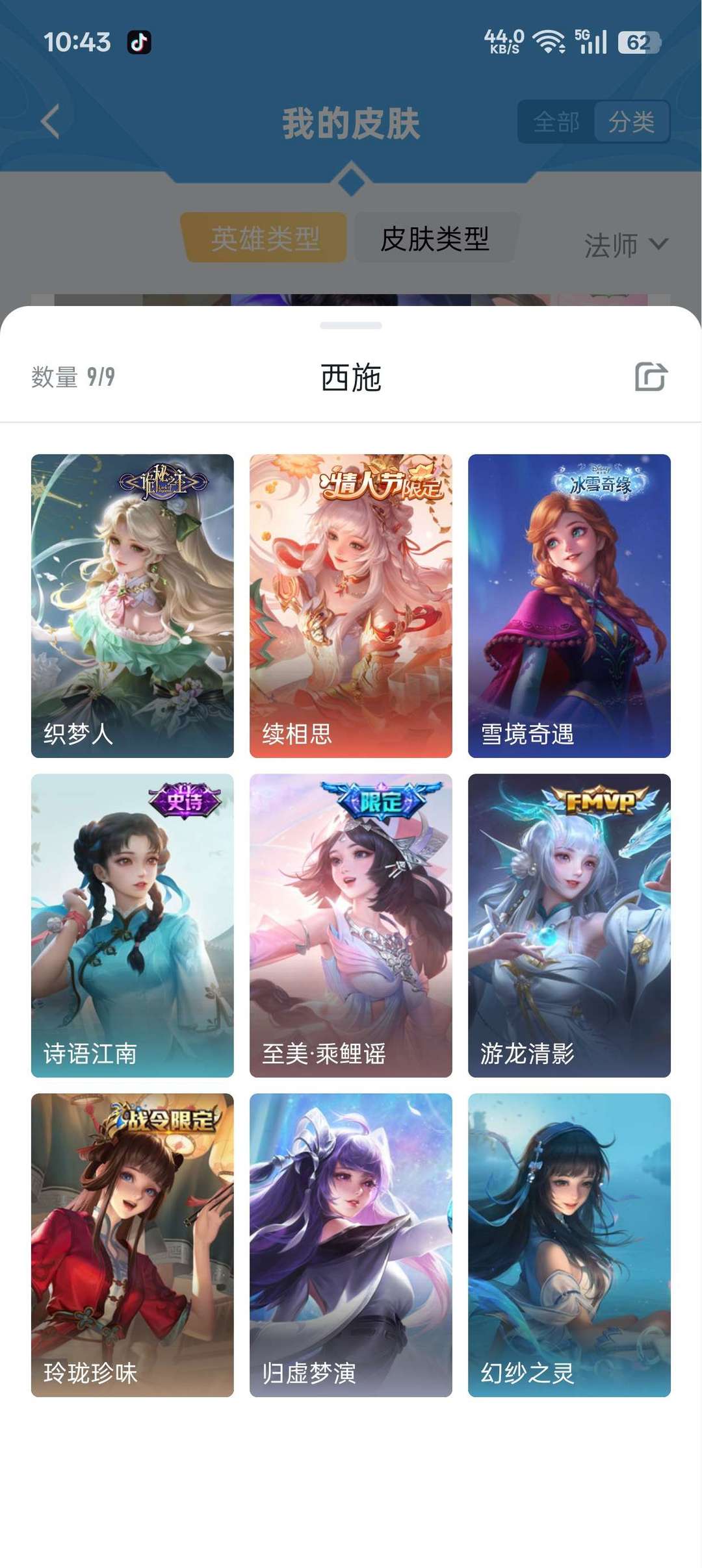Switch to the 英雄类型 tab
This screenshot has height=1568, width=702.
(x=265, y=238)
